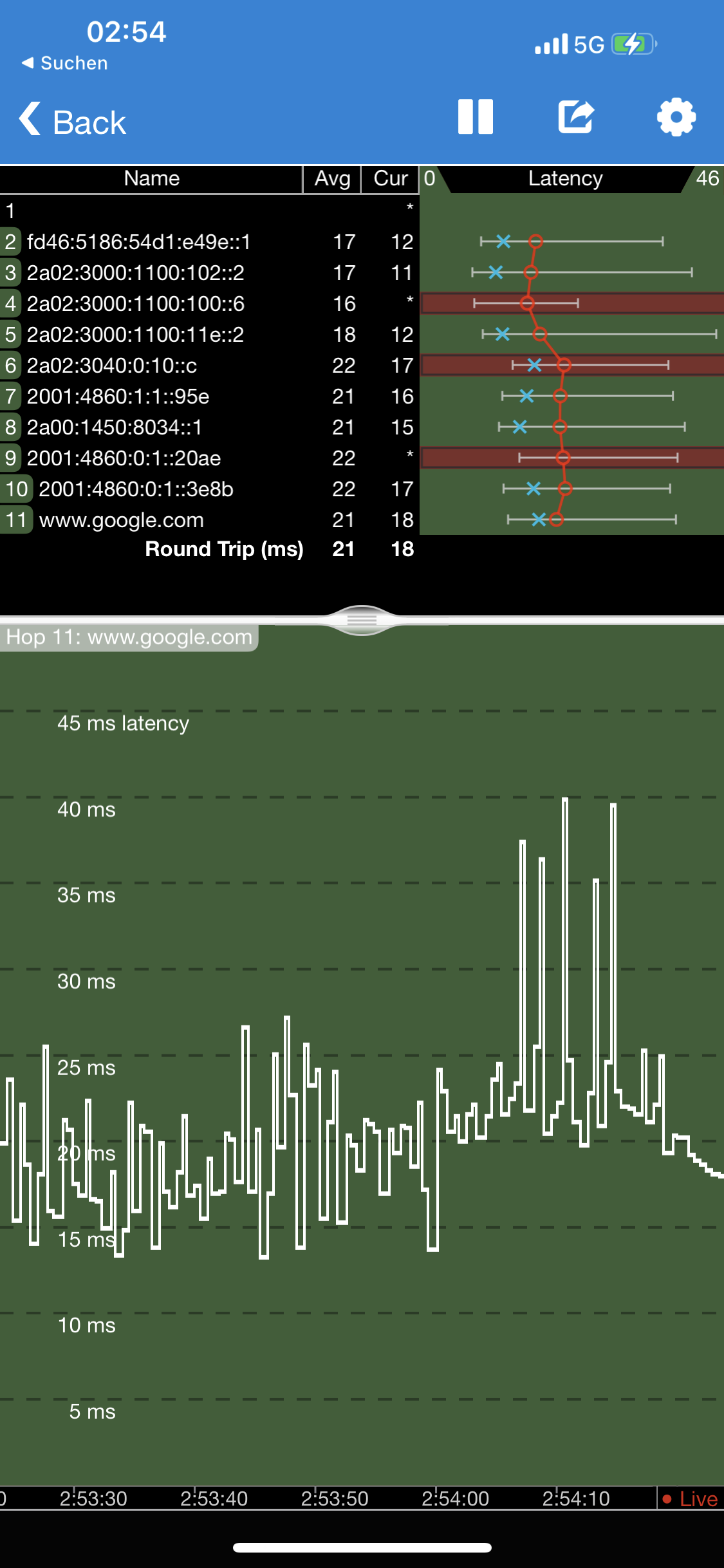Tap the Live indicator on timeline
Image resolution: width=724 pixels, height=1568 pixels.
click(x=691, y=1499)
